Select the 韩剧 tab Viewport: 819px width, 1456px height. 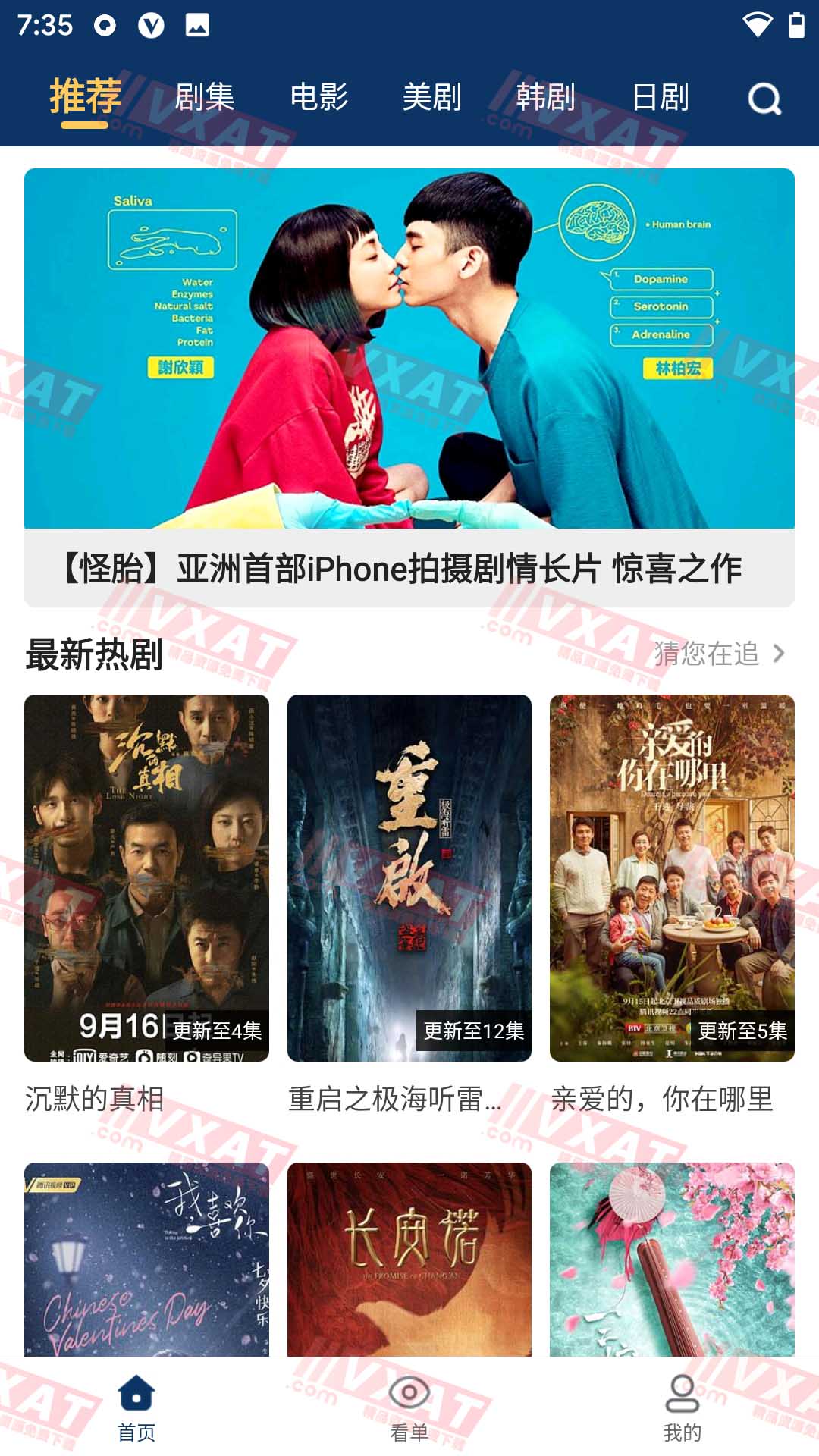(546, 98)
